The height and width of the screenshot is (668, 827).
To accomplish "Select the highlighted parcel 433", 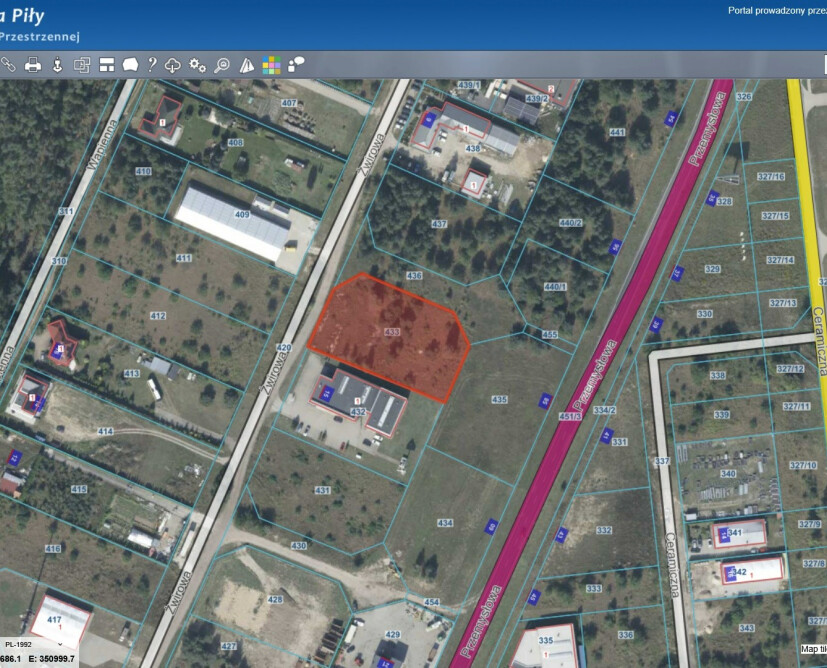I will pyautogui.click(x=390, y=335).
